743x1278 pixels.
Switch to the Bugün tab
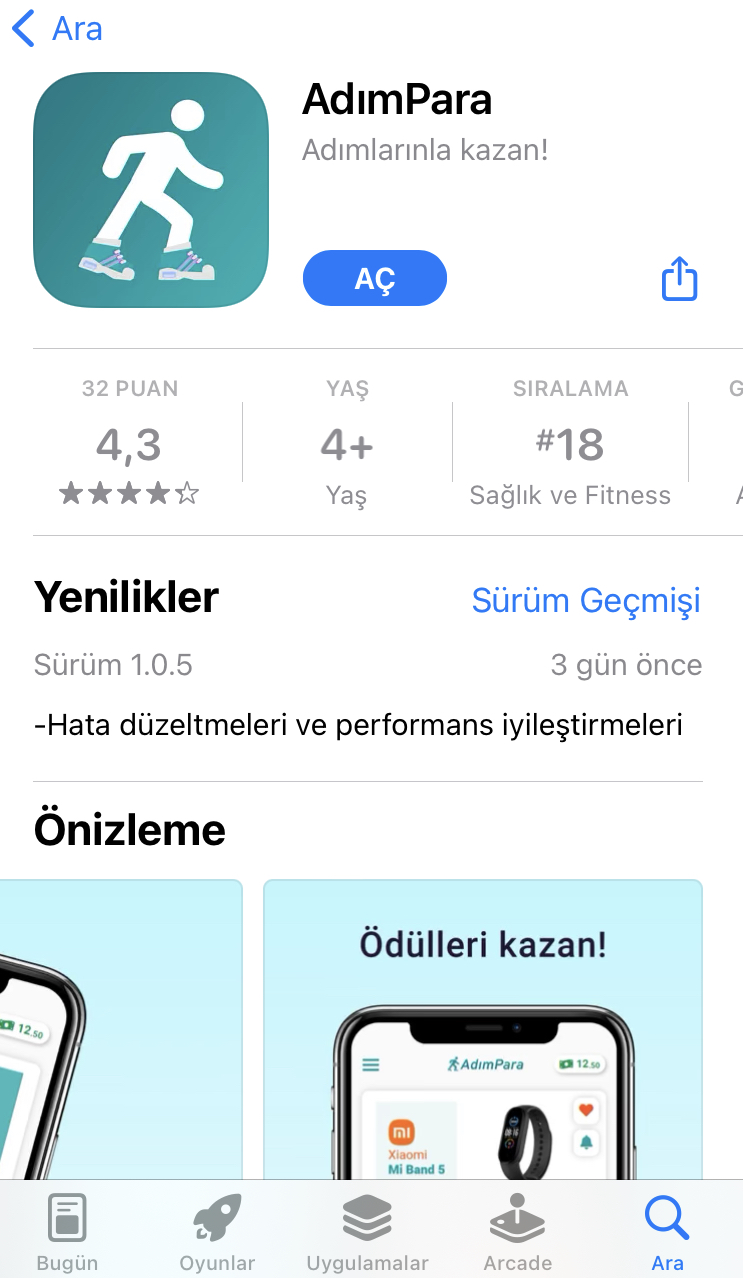(x=67, y=1232)
